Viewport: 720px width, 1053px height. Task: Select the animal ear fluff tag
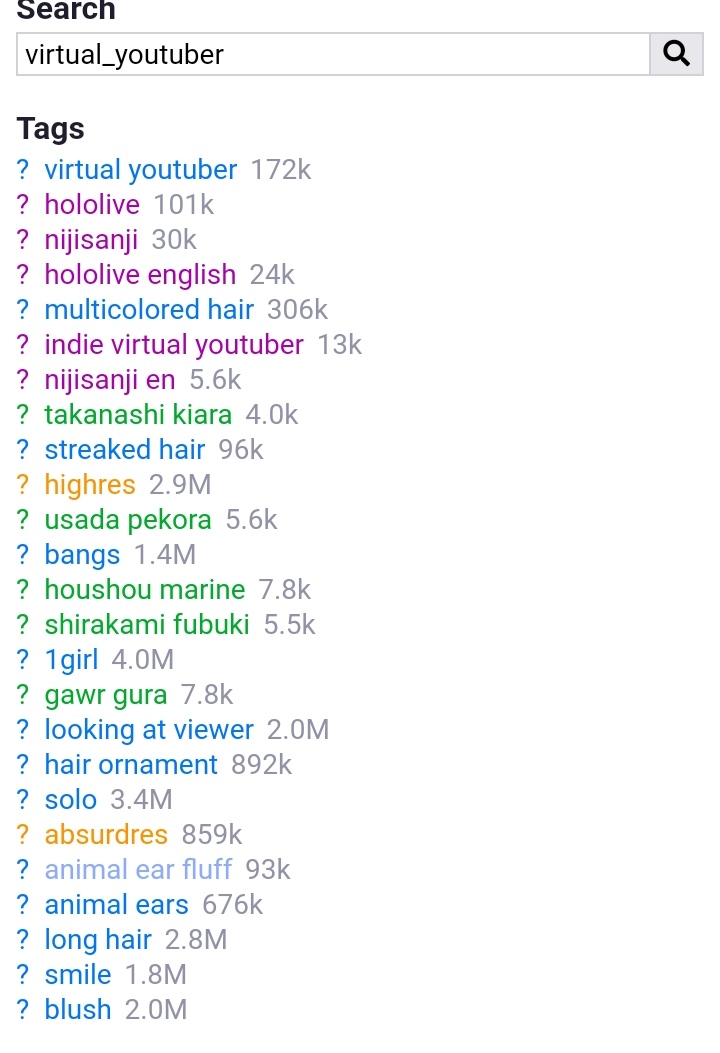point(138,870)
